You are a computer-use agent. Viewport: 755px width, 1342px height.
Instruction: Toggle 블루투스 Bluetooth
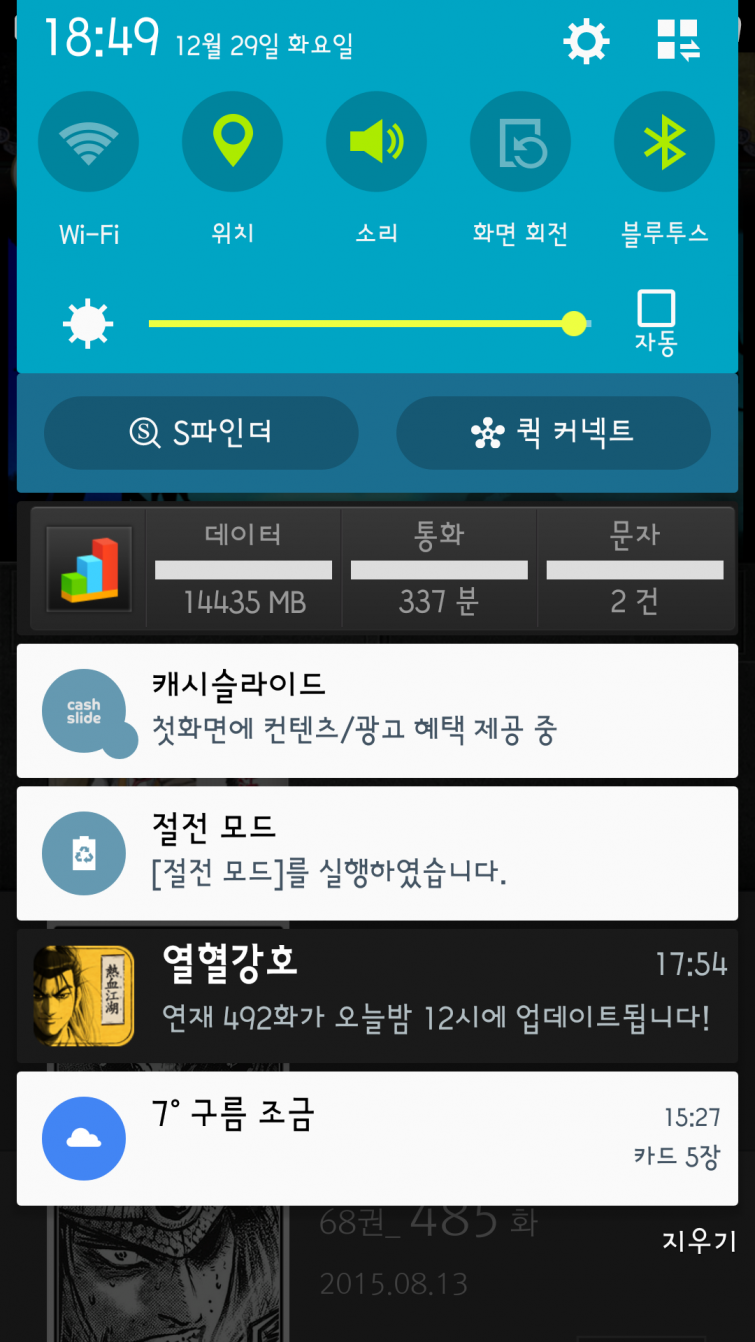point(664,143)
